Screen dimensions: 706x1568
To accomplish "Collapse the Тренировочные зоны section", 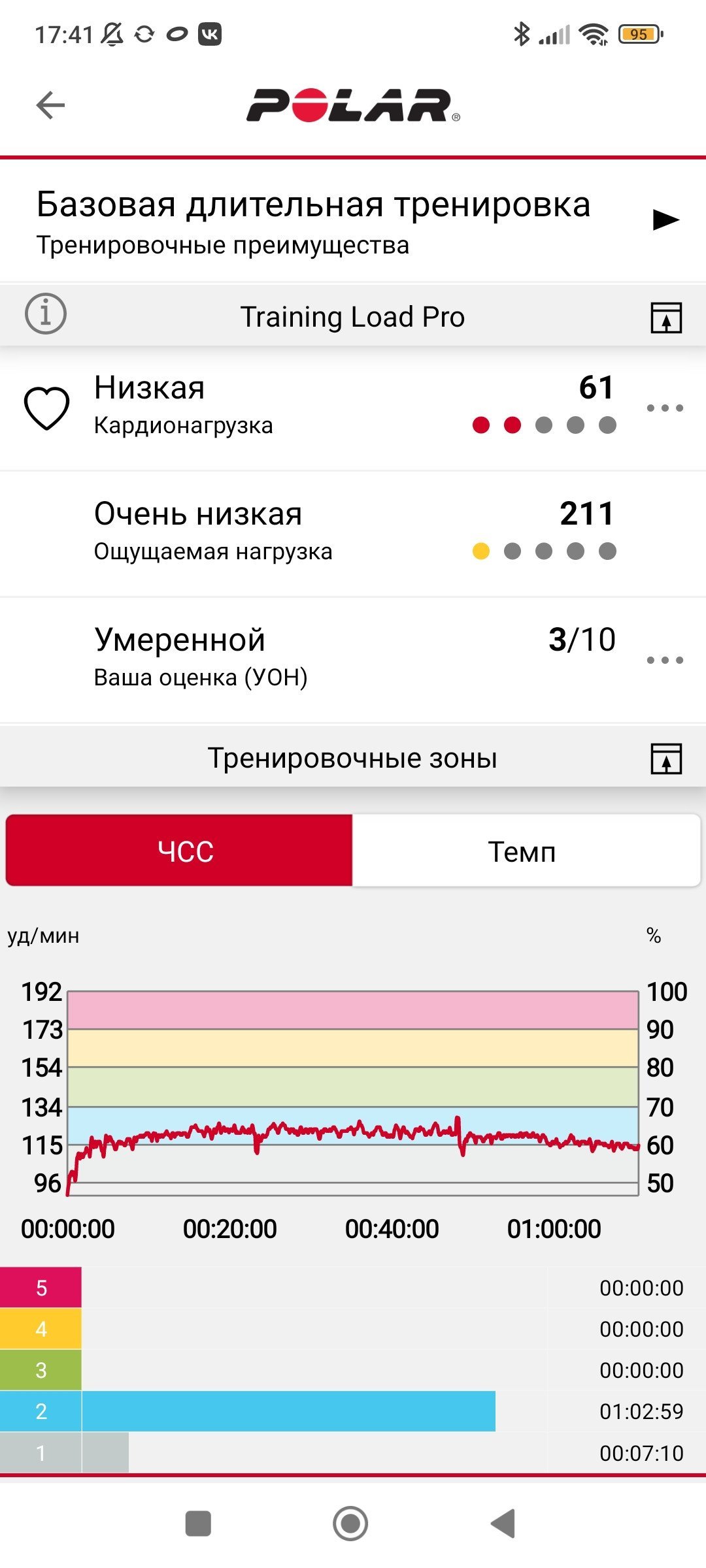I will [666, 759].
